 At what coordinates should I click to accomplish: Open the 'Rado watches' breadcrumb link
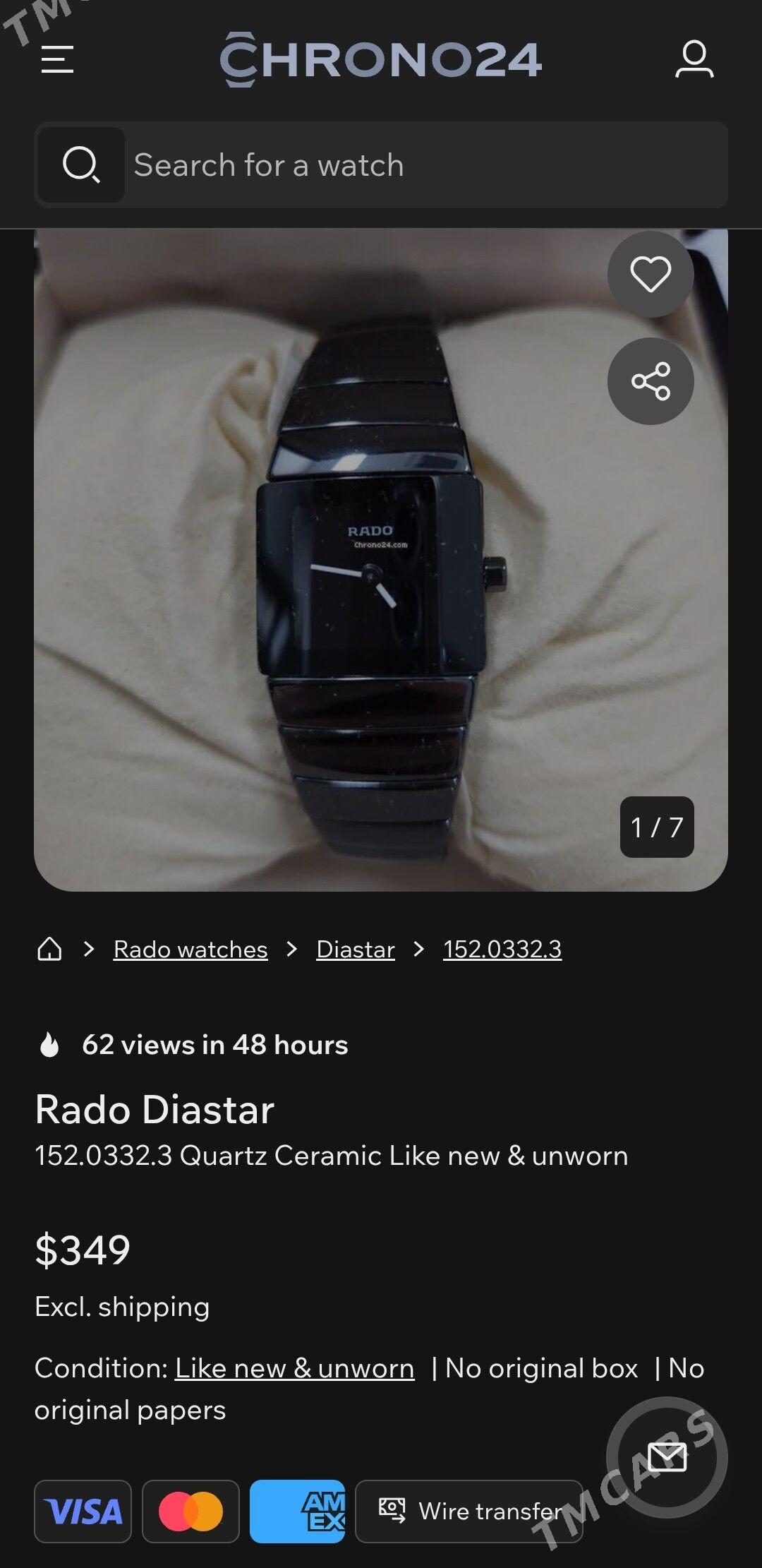click(x=190, y=950)
